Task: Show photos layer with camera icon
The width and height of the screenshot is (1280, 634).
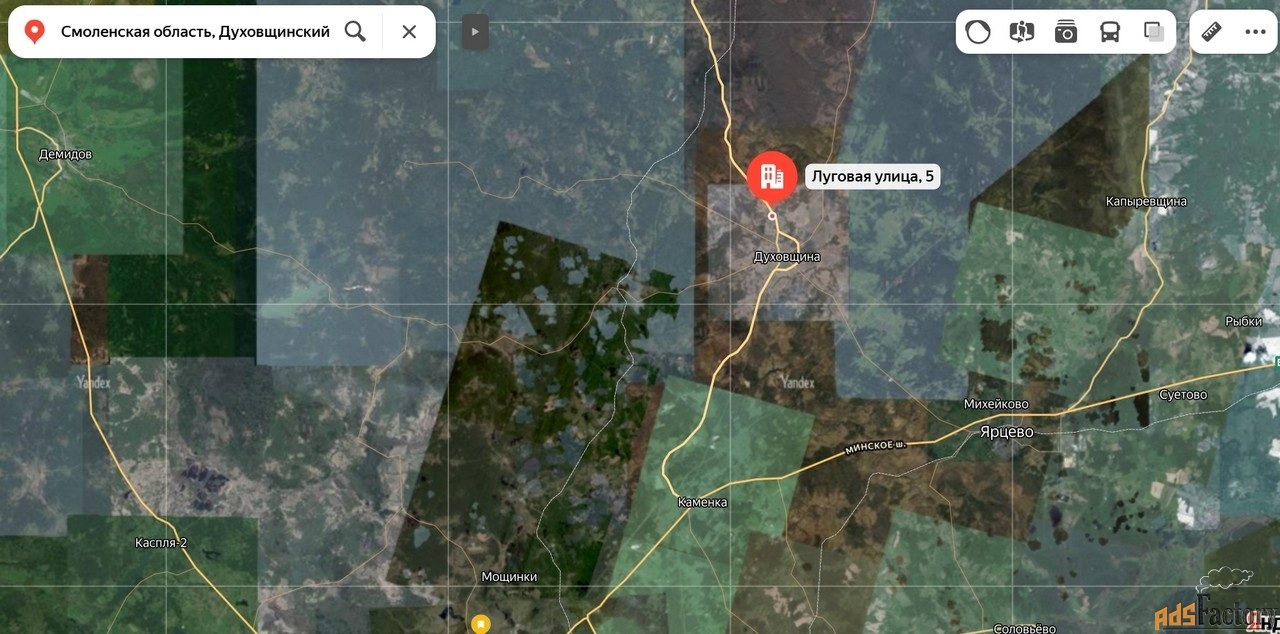Action: [x=1066, y=32]
